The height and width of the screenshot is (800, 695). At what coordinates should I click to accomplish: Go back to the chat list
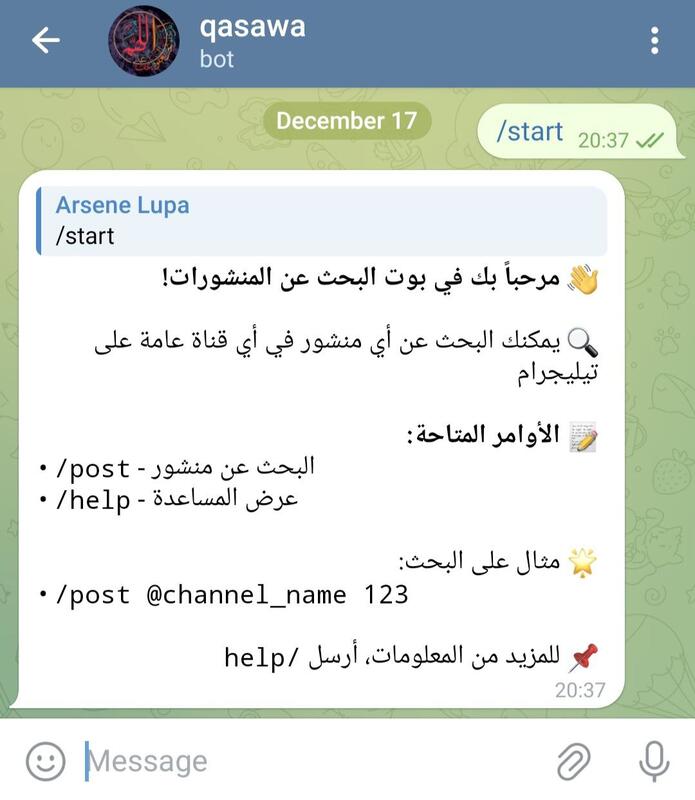45,40
